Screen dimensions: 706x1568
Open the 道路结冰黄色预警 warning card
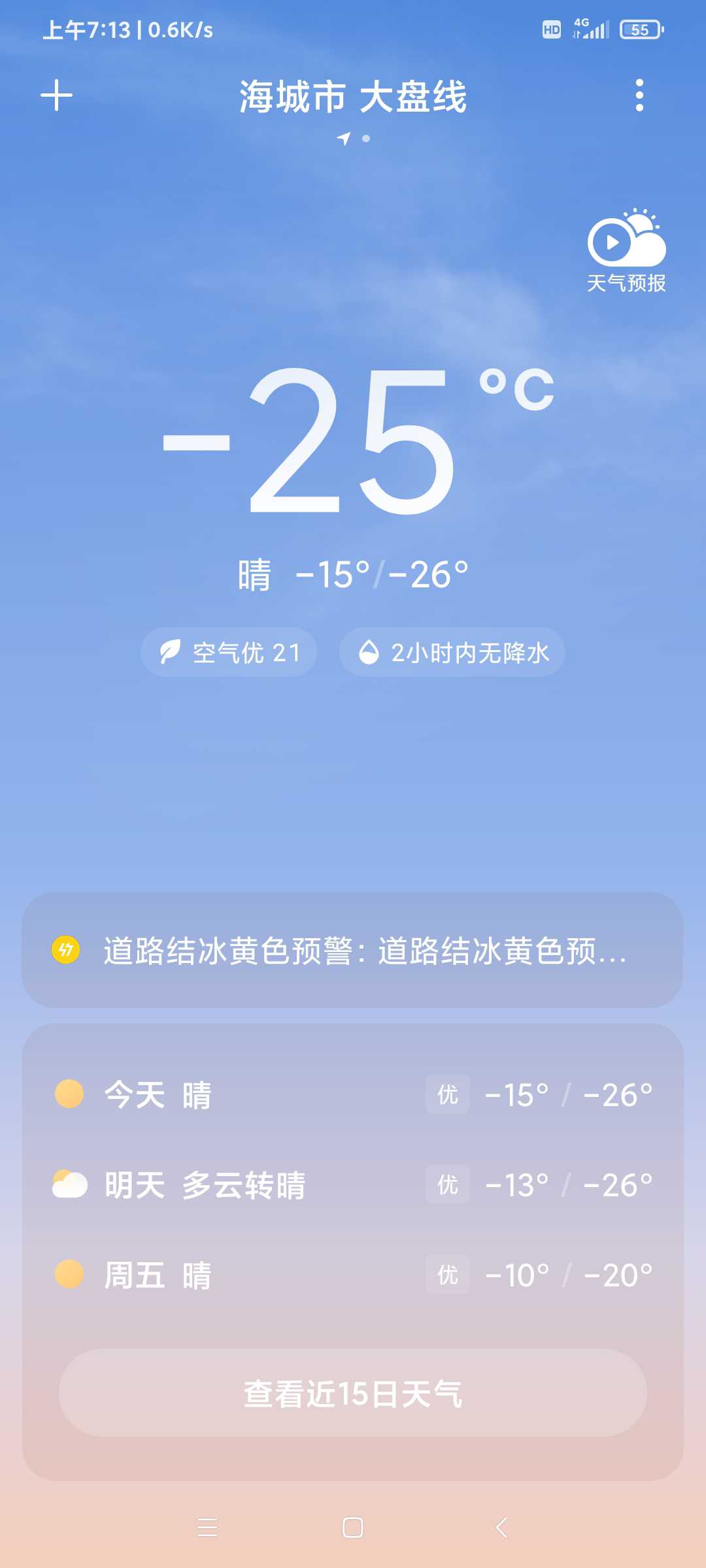[352, 950]
